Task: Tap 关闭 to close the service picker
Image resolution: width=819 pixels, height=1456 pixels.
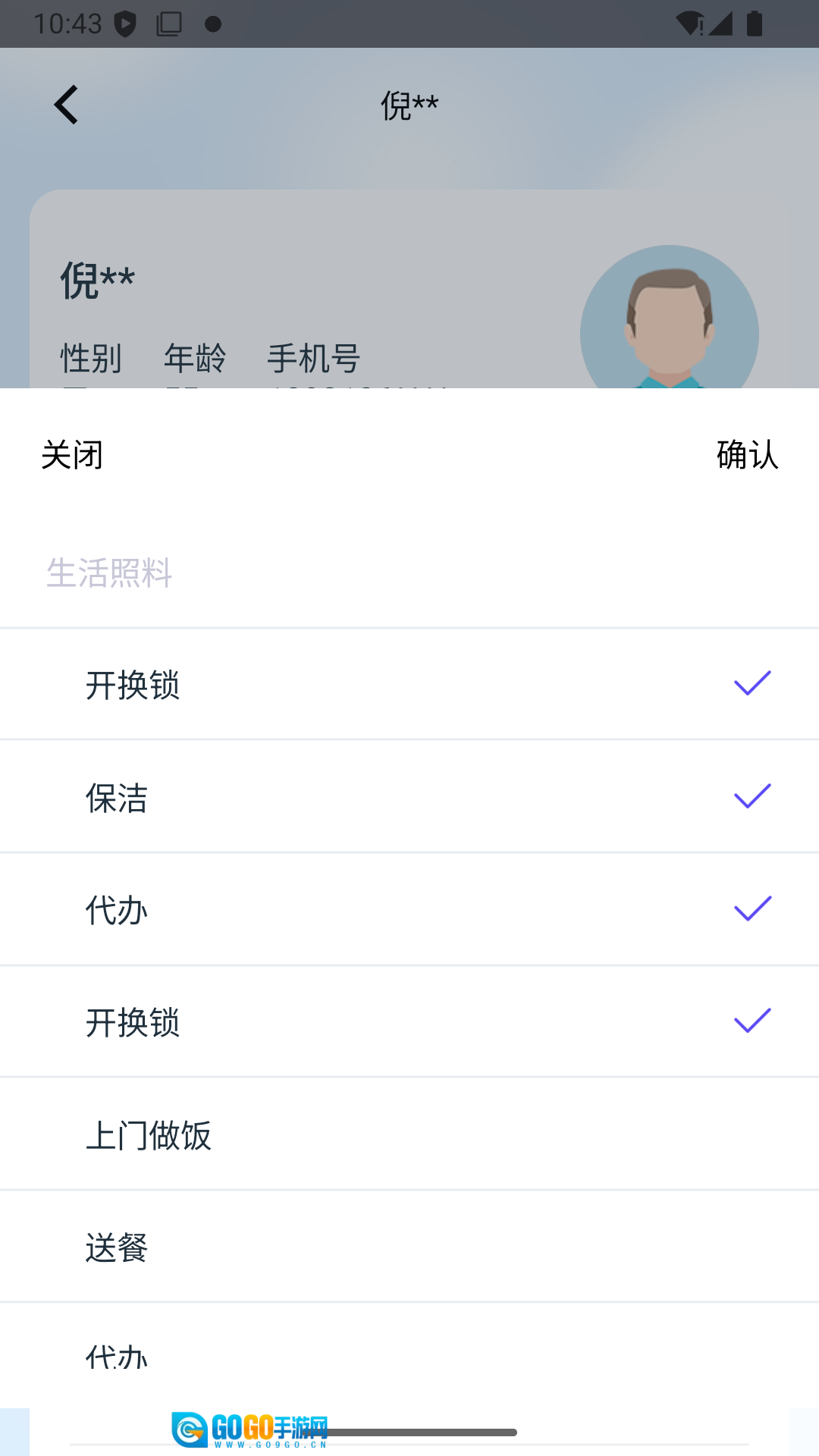Action: click(72, 455)
